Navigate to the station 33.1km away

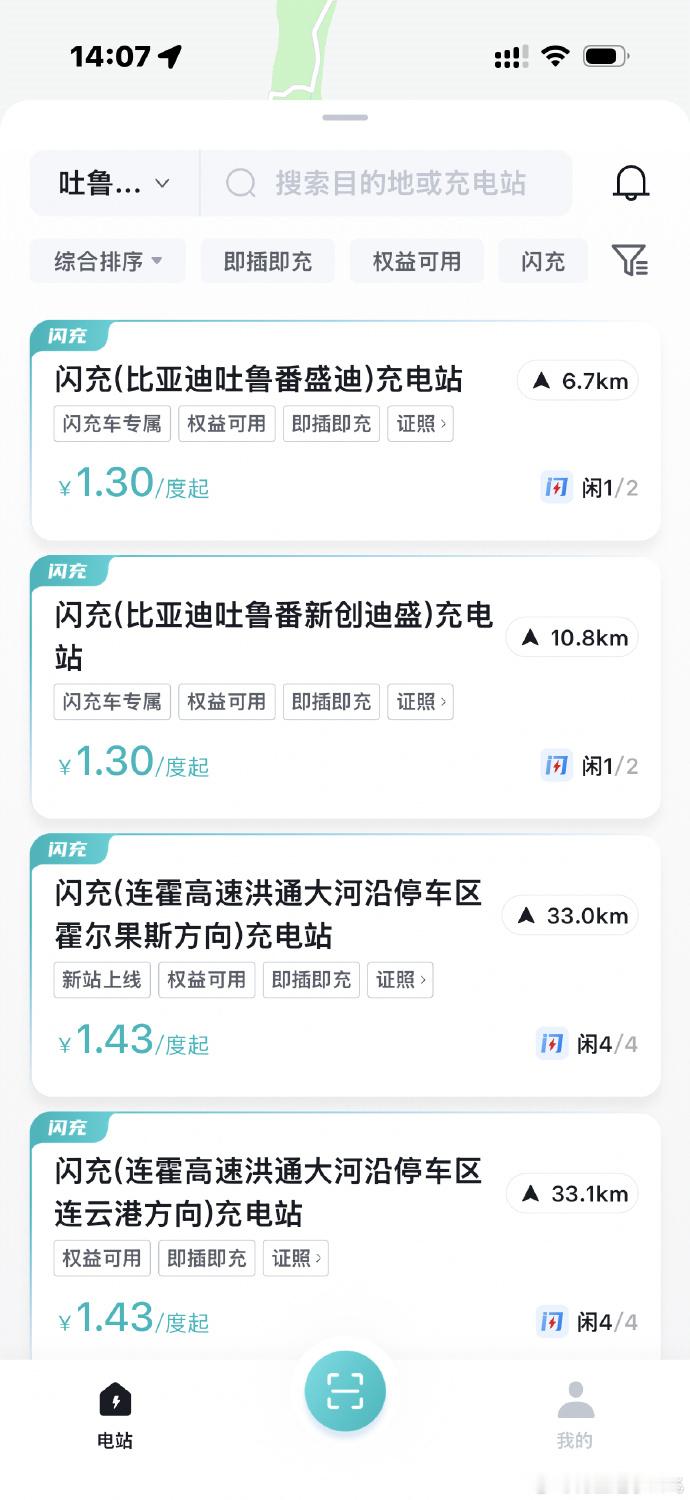[x=572, y=1194]
